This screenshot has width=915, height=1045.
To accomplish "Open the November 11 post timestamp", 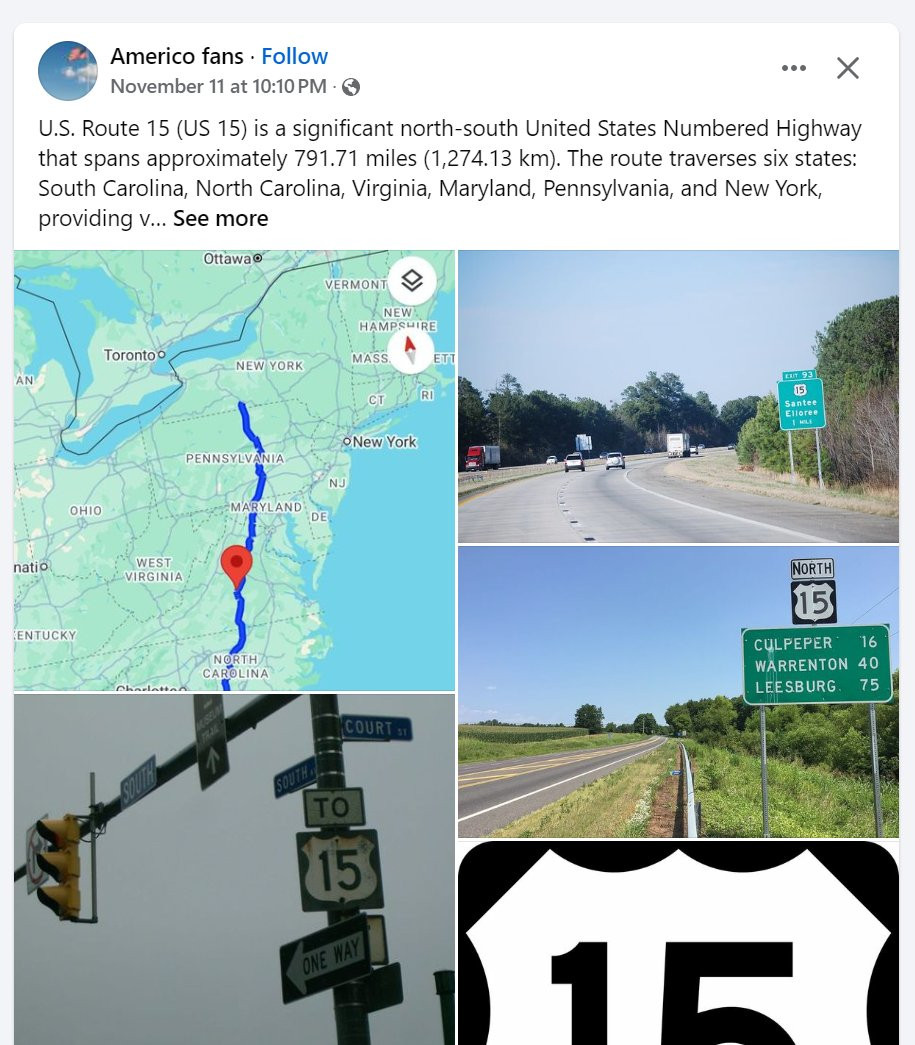I will pyautogui.click(x=218, y=86).
